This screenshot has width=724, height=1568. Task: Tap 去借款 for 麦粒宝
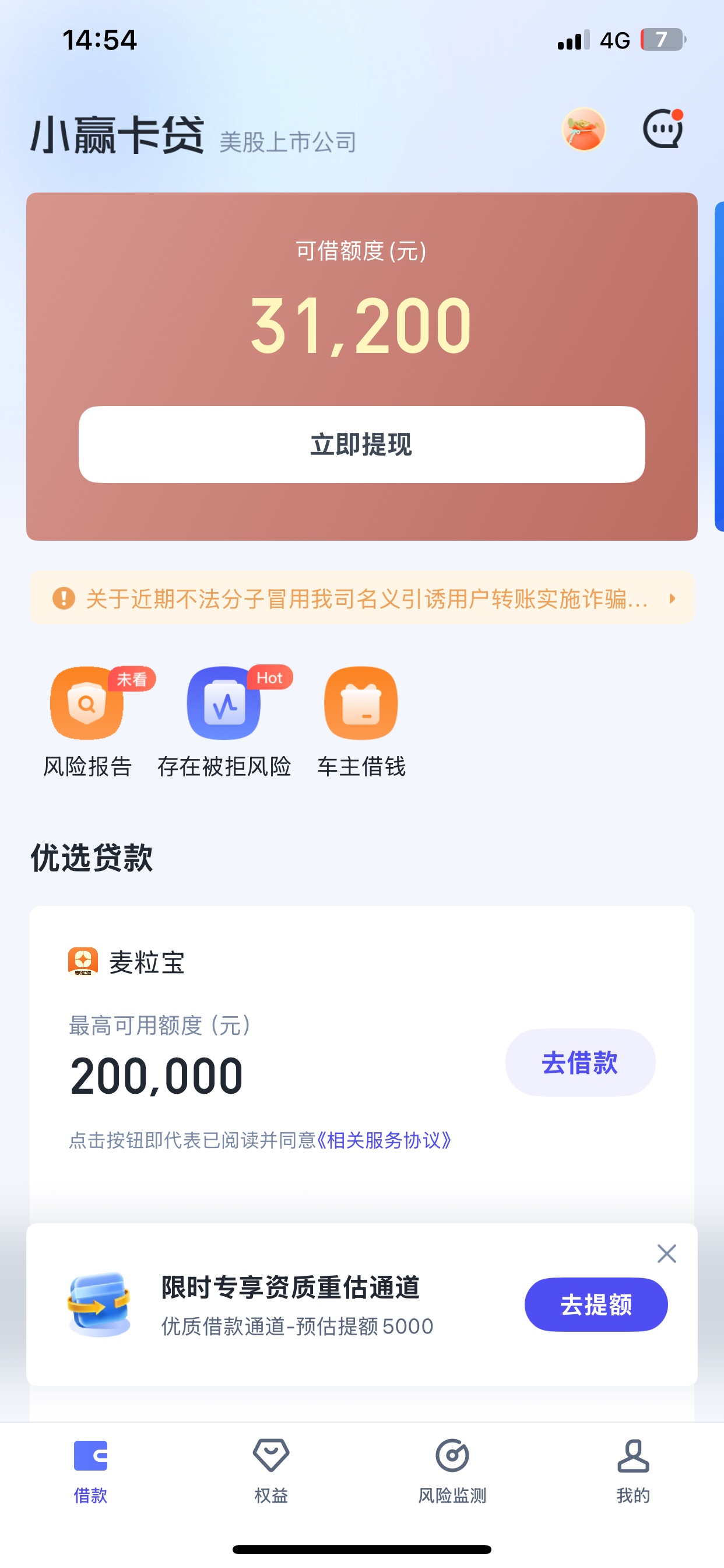[x=580, y=1063]
